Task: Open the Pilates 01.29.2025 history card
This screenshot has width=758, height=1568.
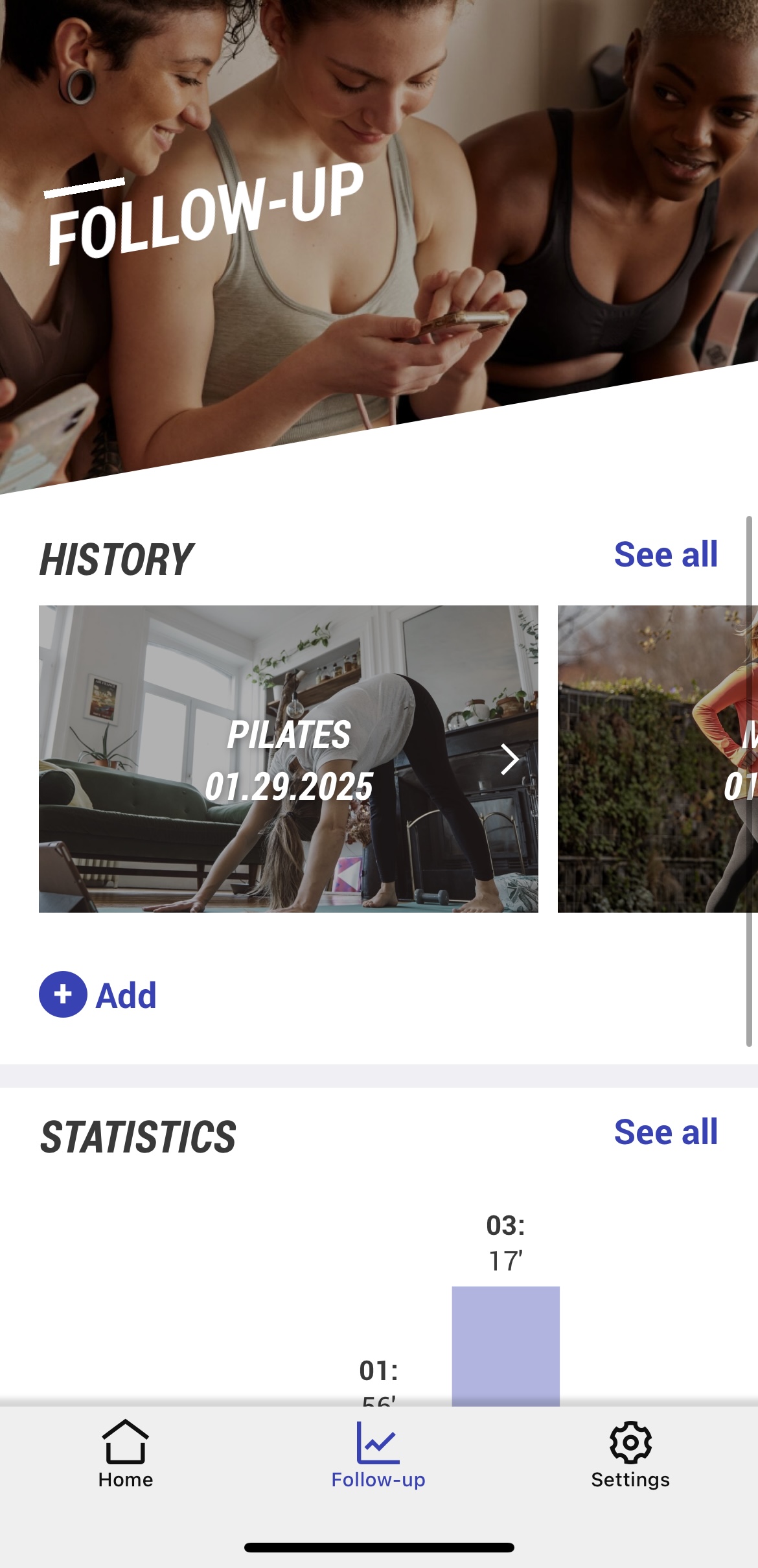Action: pyautogui.click(x=288, y=759)
